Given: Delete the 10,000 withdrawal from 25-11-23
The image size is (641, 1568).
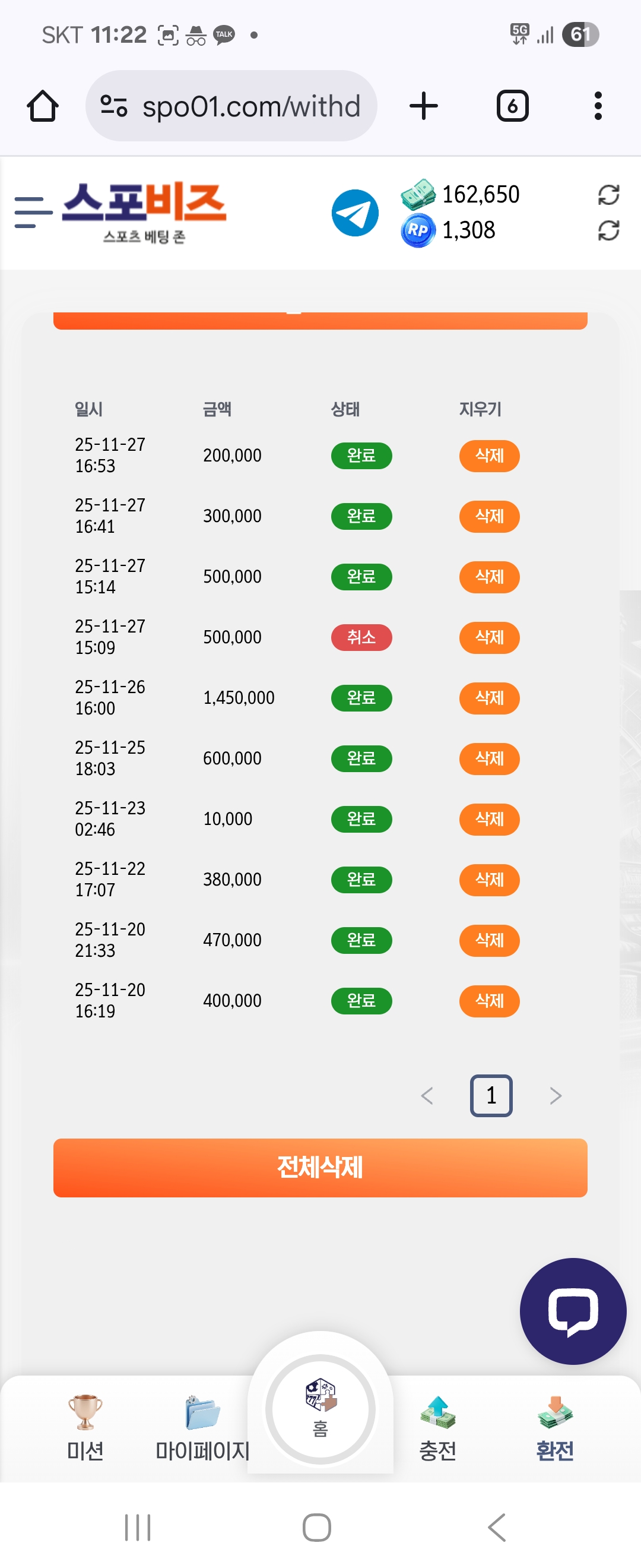Looking at the screenshot, I should (489, 818).
